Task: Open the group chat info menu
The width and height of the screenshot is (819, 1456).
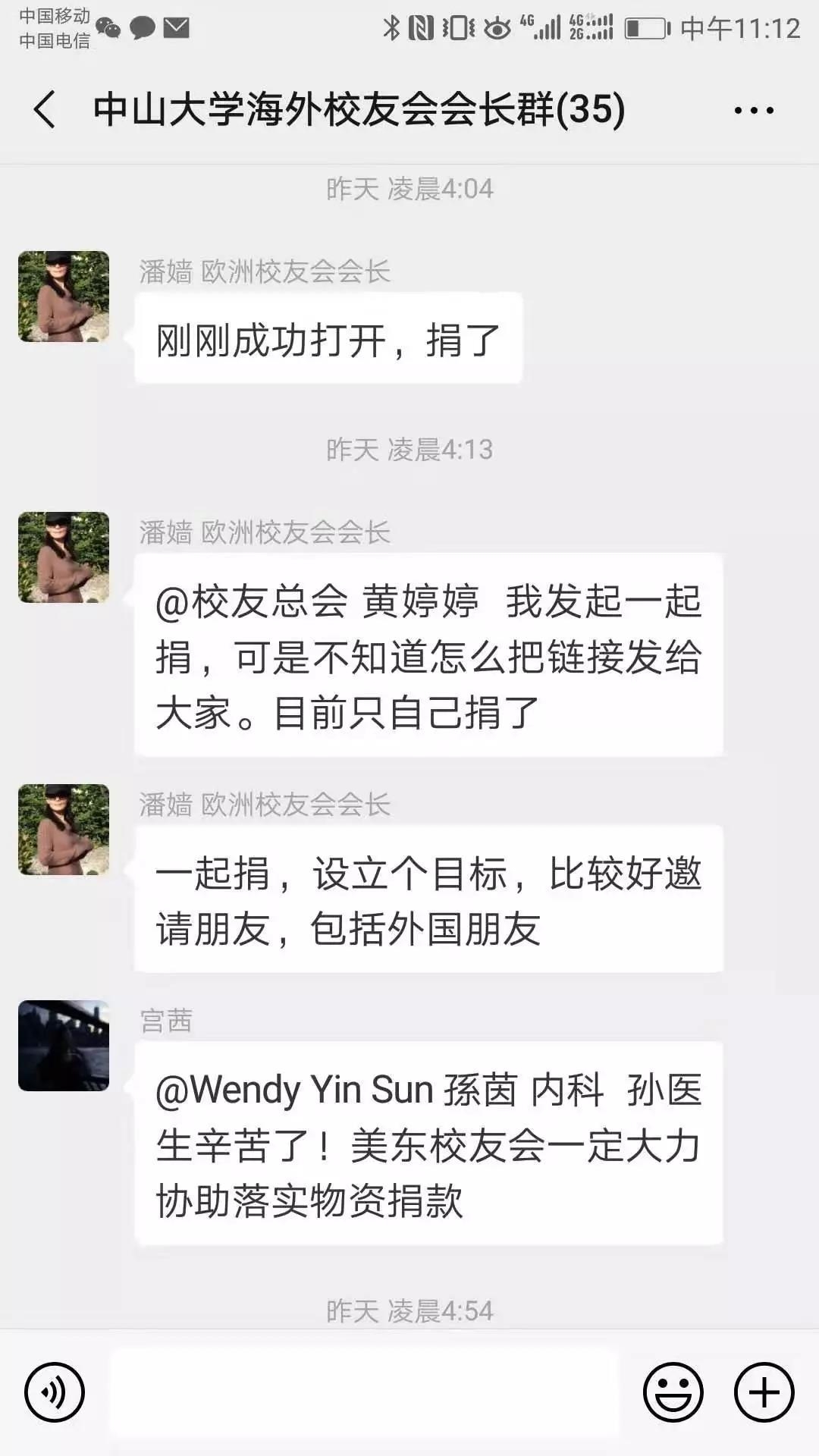Action: 754,111
